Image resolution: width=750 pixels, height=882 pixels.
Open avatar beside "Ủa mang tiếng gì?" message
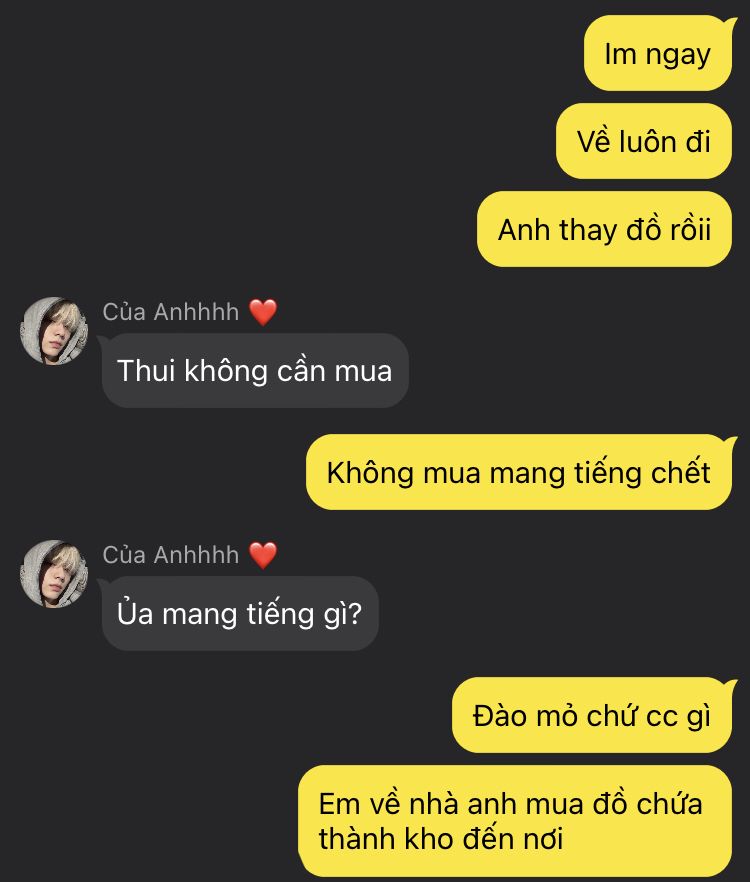click(54, 574)
